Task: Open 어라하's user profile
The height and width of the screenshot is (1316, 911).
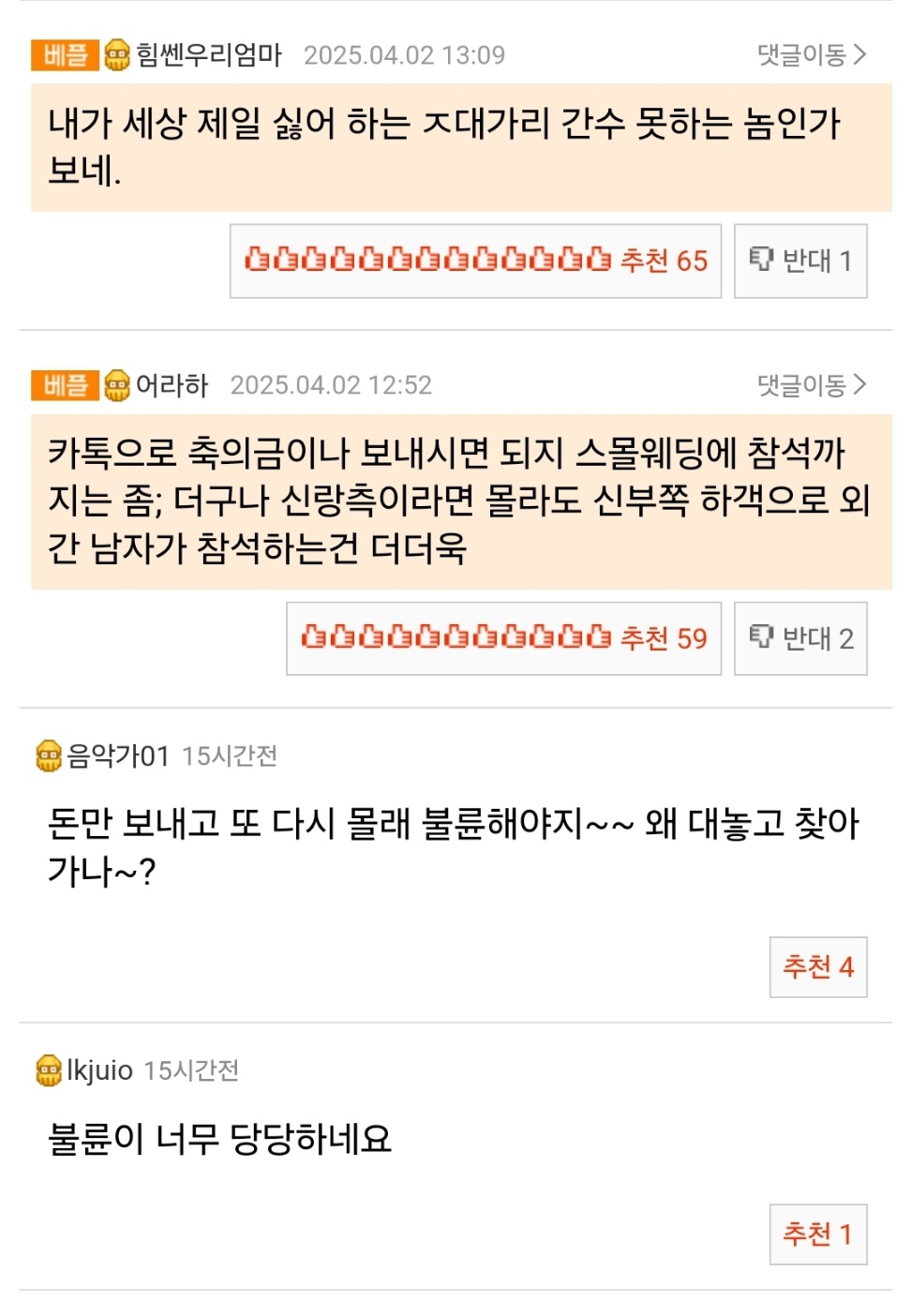Action: [172, 385]
